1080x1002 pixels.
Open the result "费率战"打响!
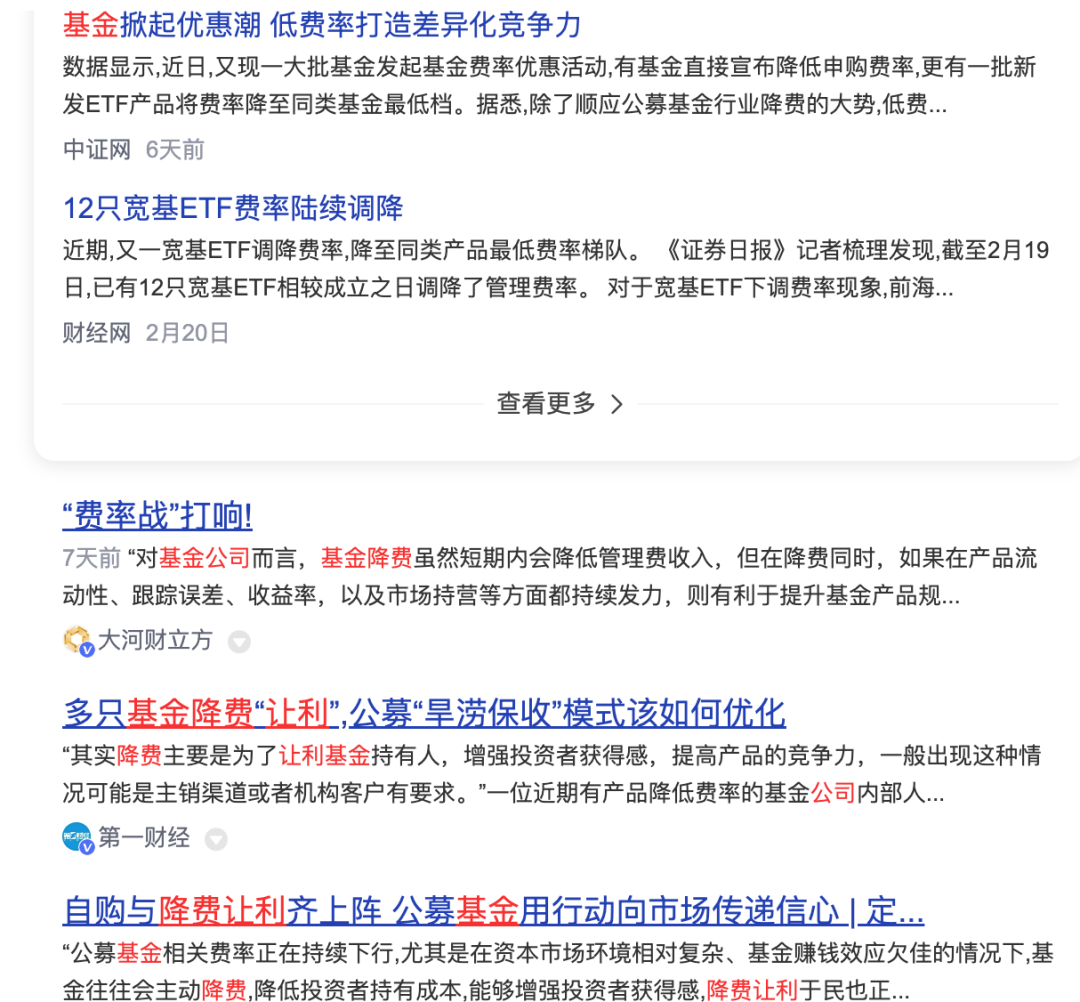157,516
